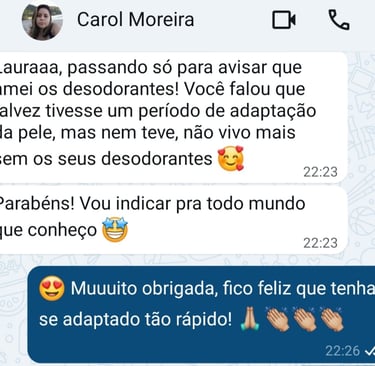The image size is (375, 366).
Task: Start a video call with Carol Moreira
Action: pos(284,20)
